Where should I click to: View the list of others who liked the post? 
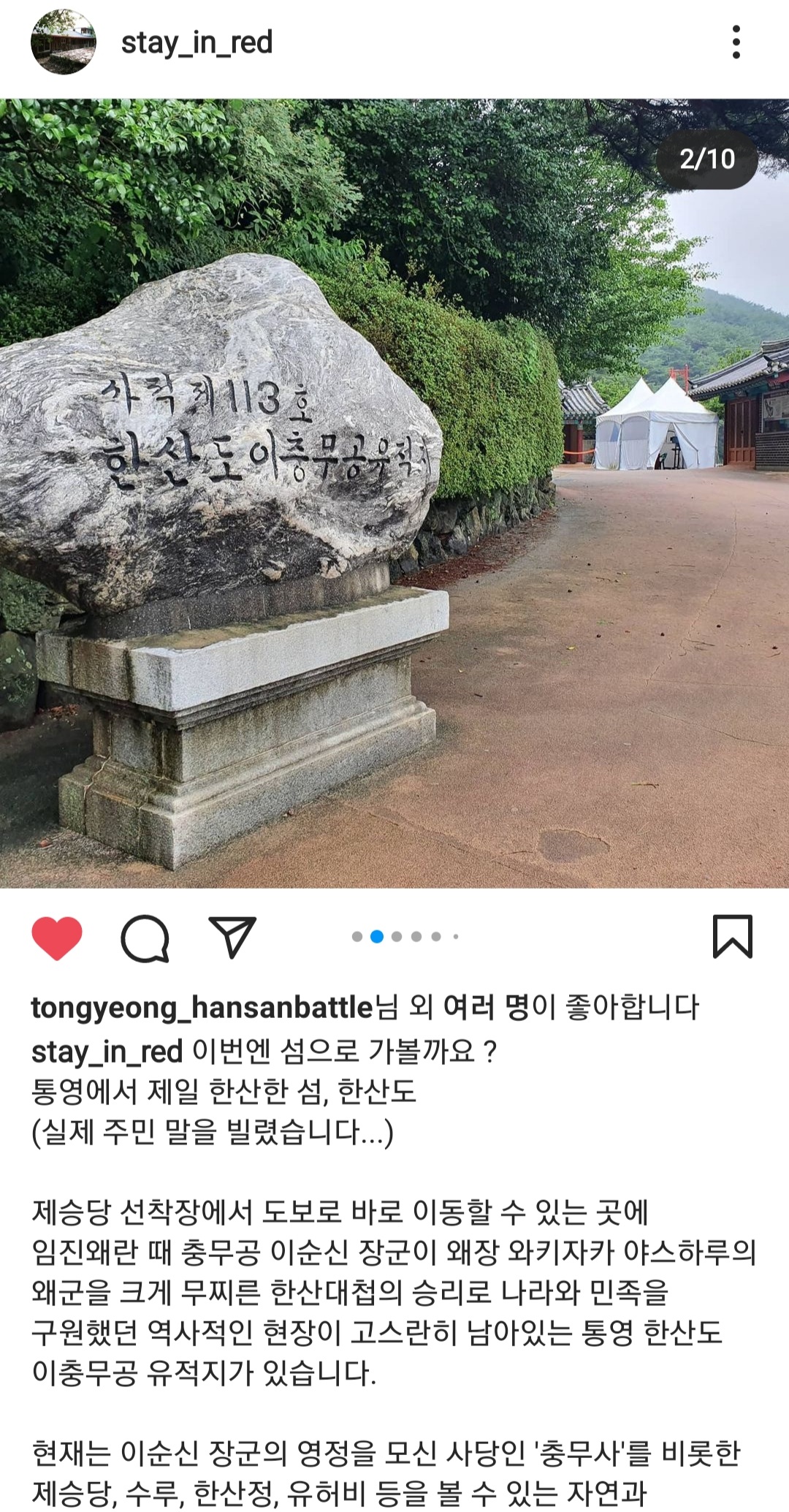pyautogui.click(x=485, y=1007)
